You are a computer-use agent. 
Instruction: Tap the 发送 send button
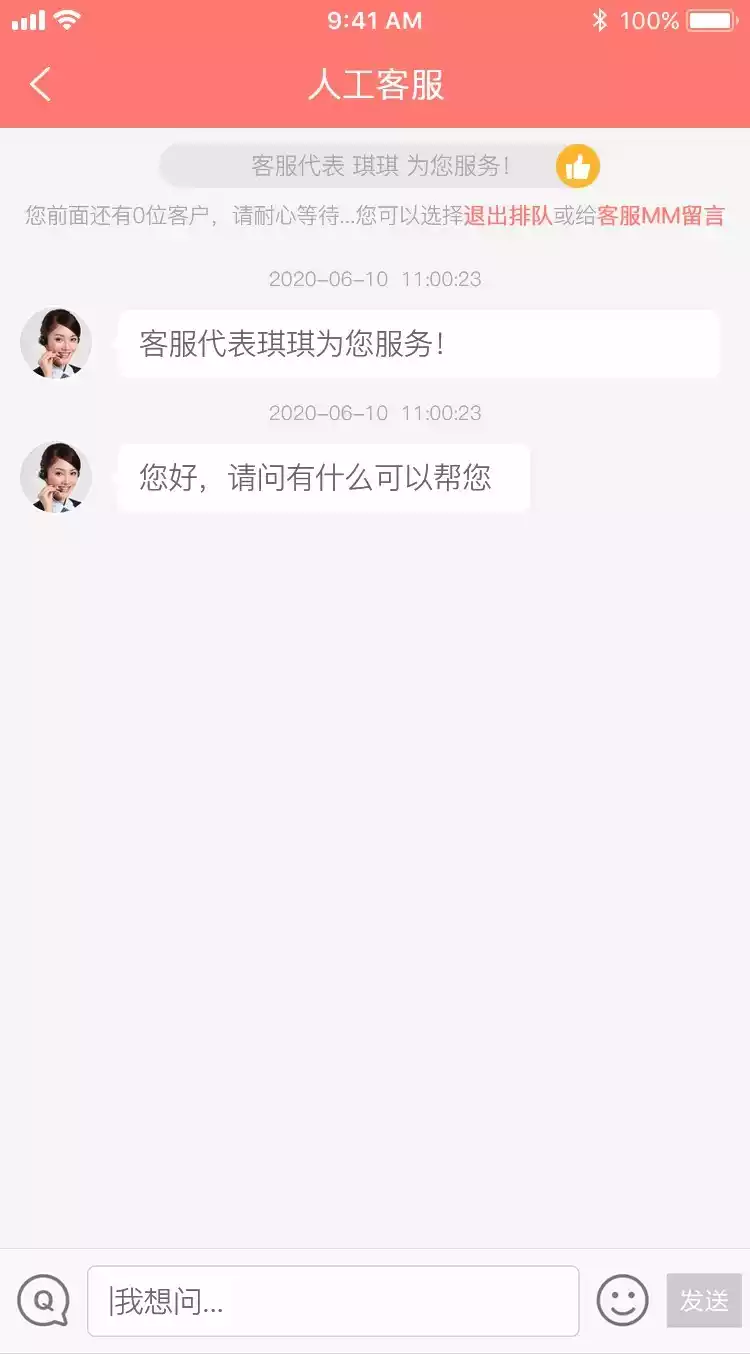click(x=705, y=1300)
